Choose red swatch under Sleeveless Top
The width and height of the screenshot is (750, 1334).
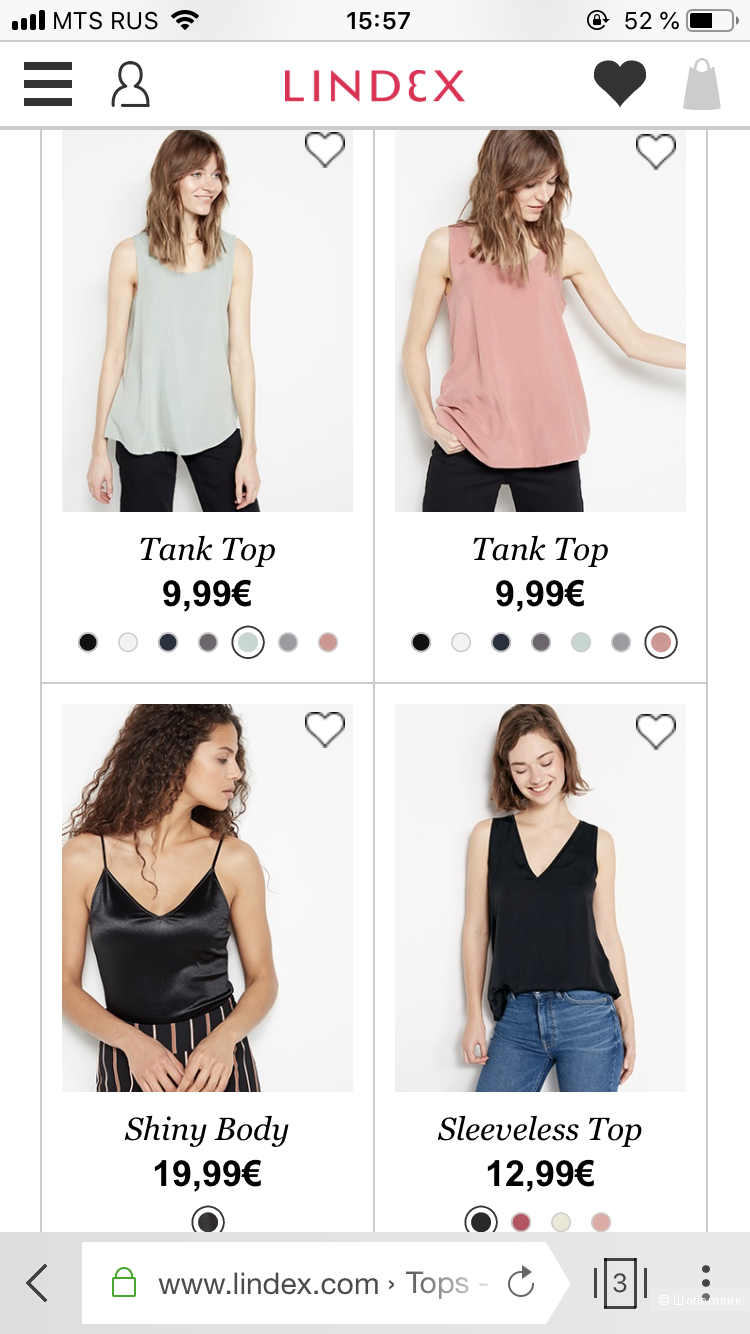[521, 1221]
